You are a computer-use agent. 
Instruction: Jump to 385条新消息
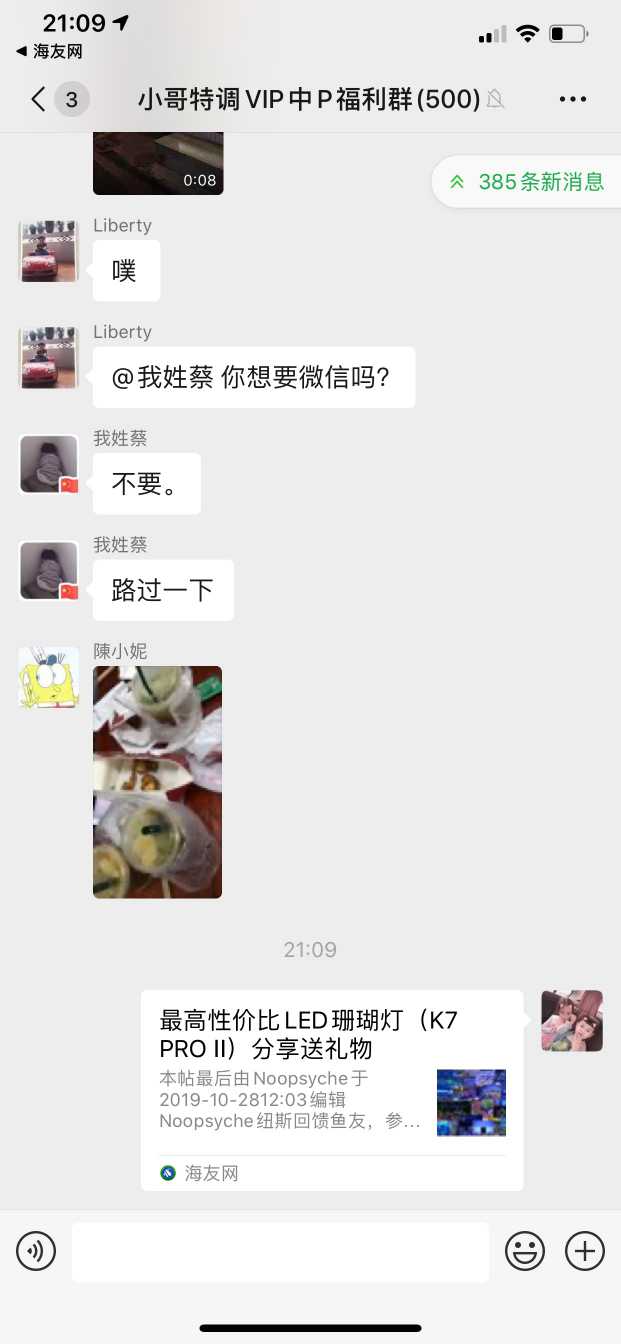pyautogui.click(x=528, y=182)
